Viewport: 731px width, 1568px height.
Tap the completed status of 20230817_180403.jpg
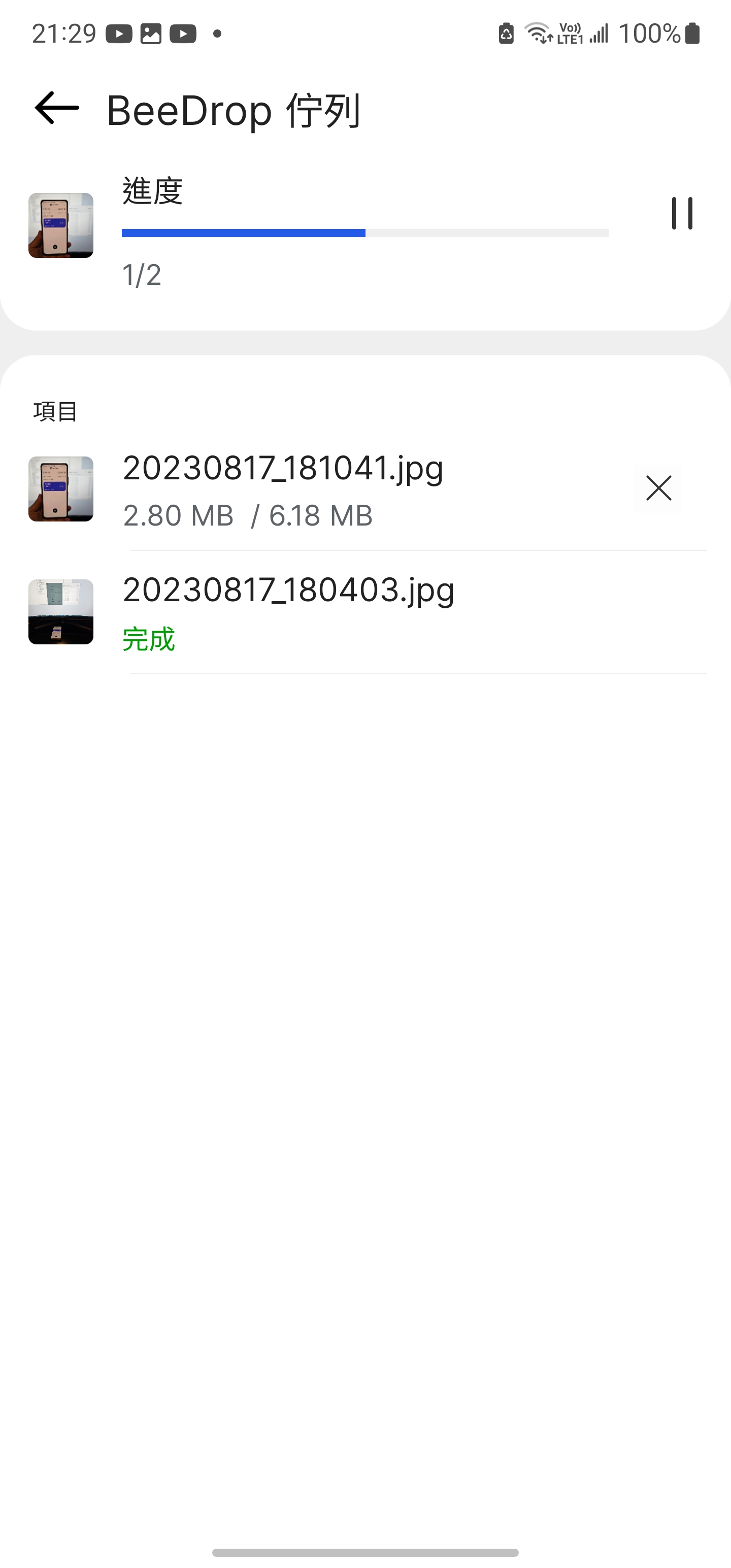click(150, 638)
